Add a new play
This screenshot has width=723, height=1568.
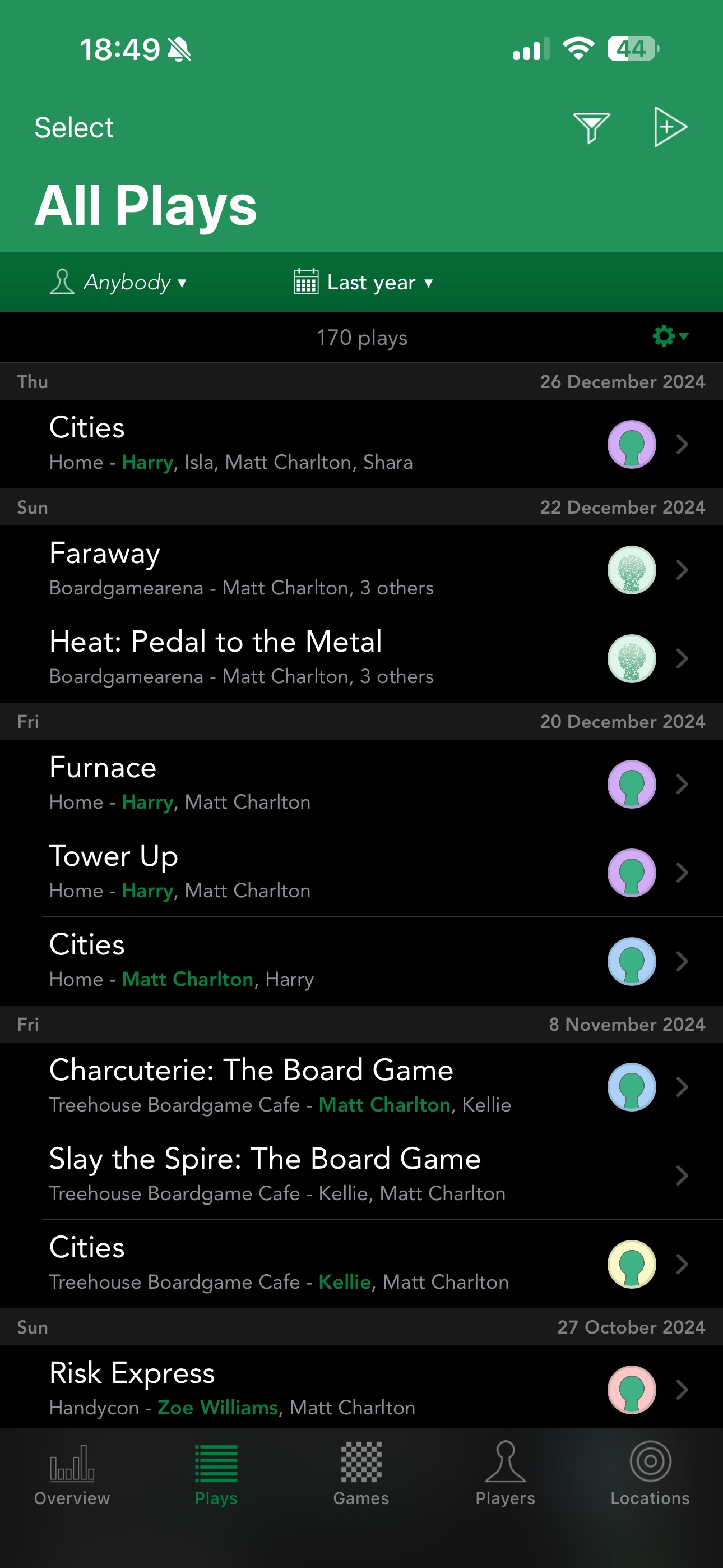(669, 127)
